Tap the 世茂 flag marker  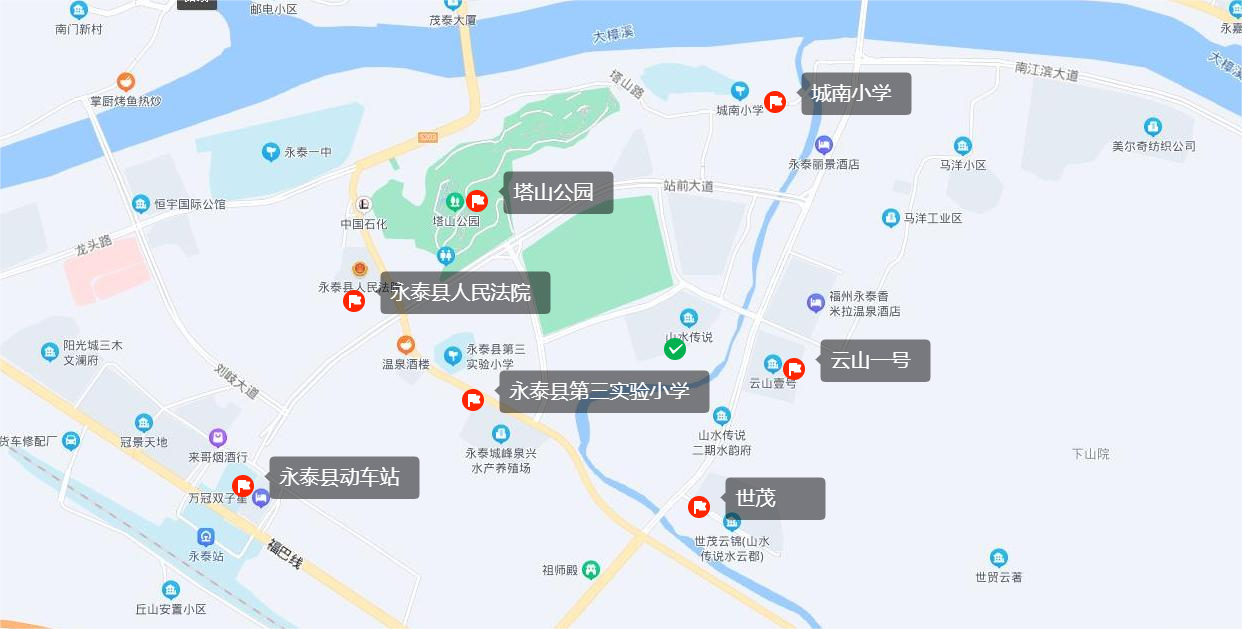pos(699,507)
